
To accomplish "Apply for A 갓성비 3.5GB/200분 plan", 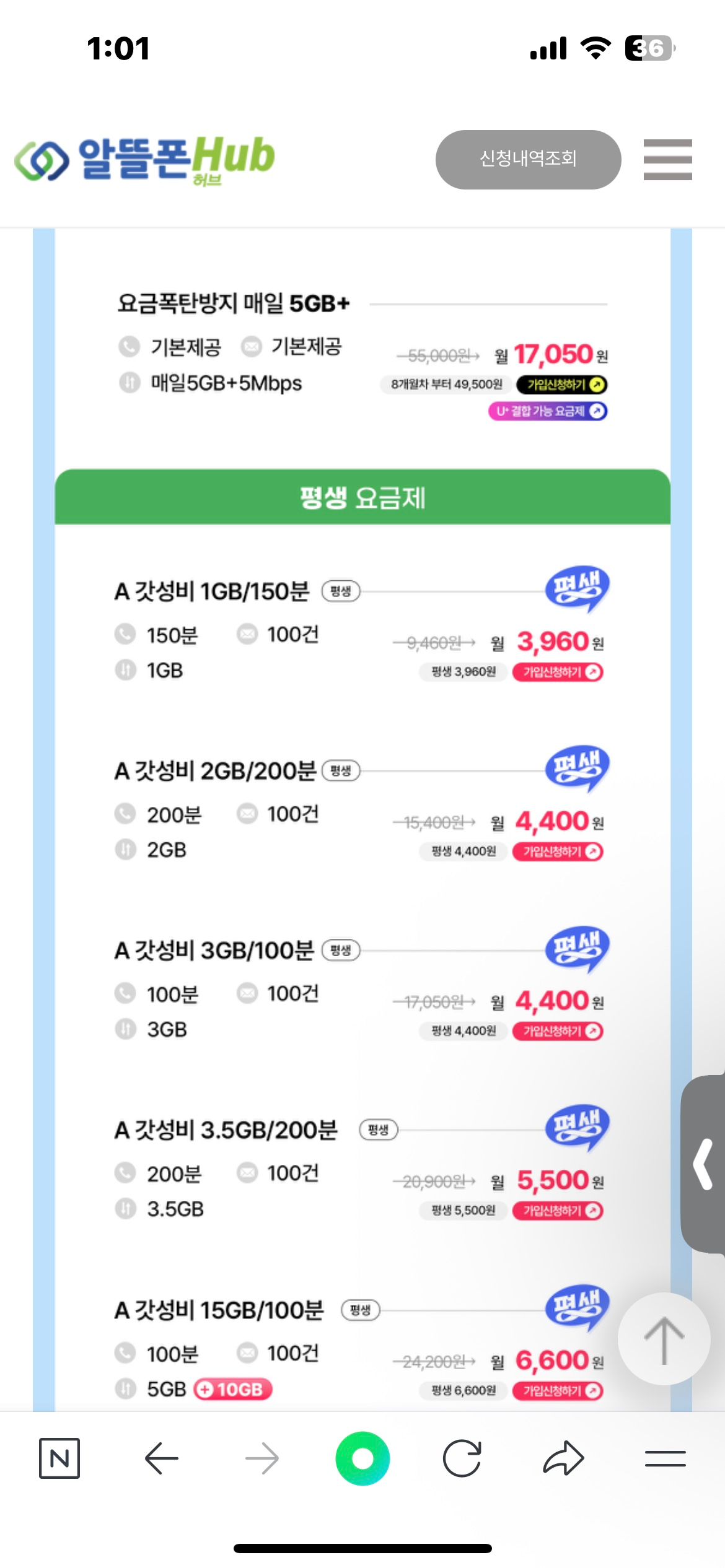I will point(558,1211).
